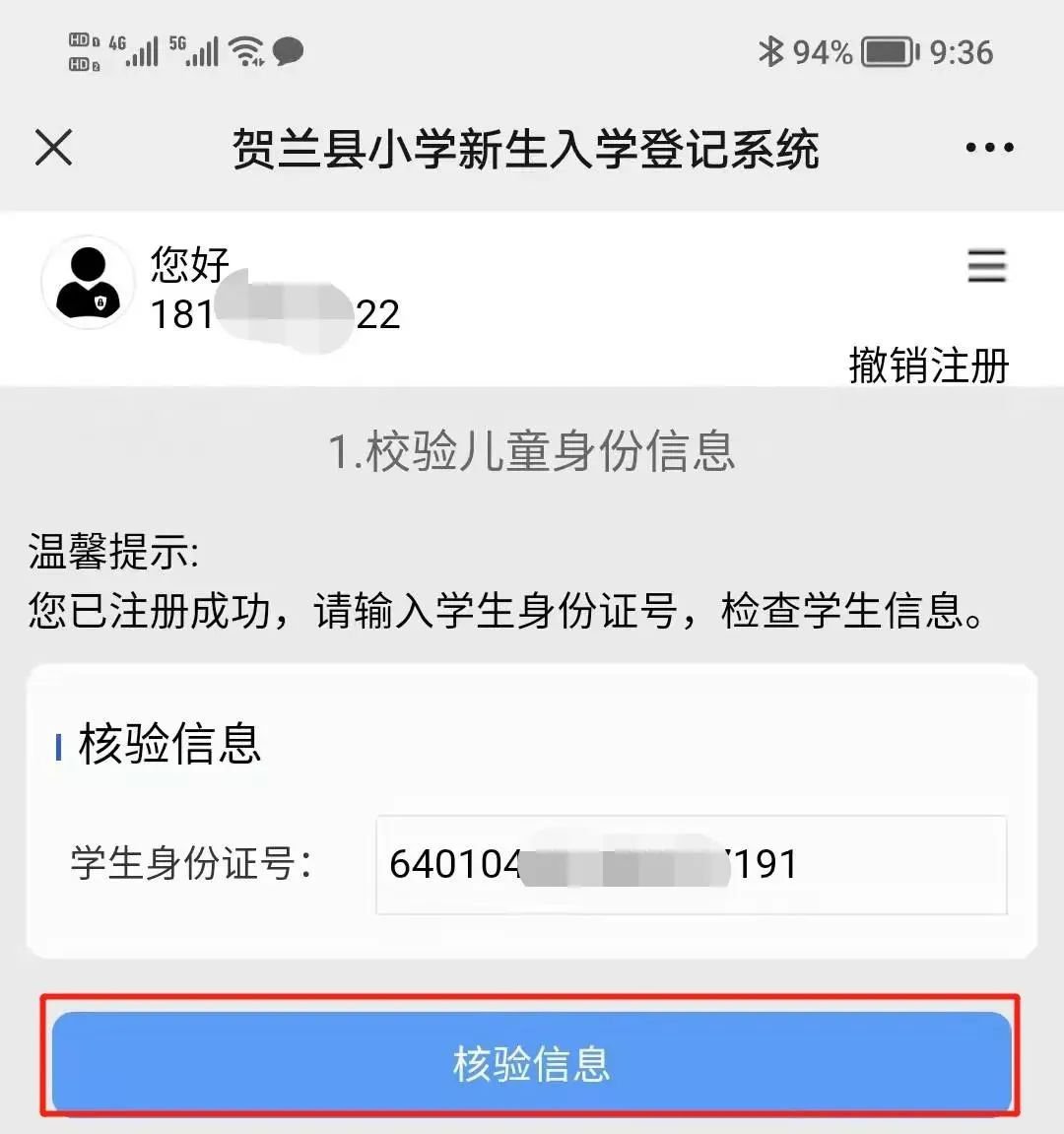The image size is (1064, 1134).
Task: Close the registration system page
Action: 54,149
